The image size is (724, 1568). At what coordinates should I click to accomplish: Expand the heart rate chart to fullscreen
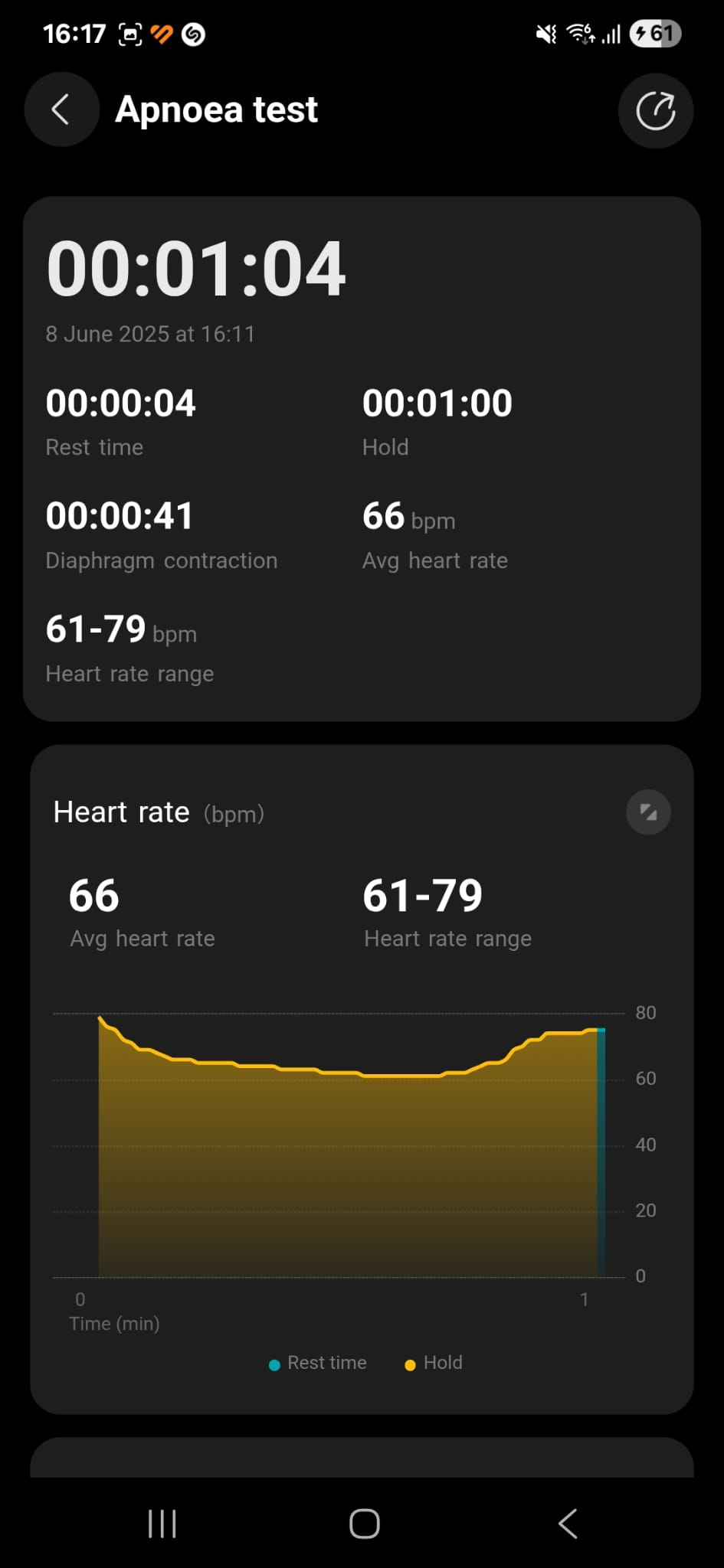tap(648, 812)
